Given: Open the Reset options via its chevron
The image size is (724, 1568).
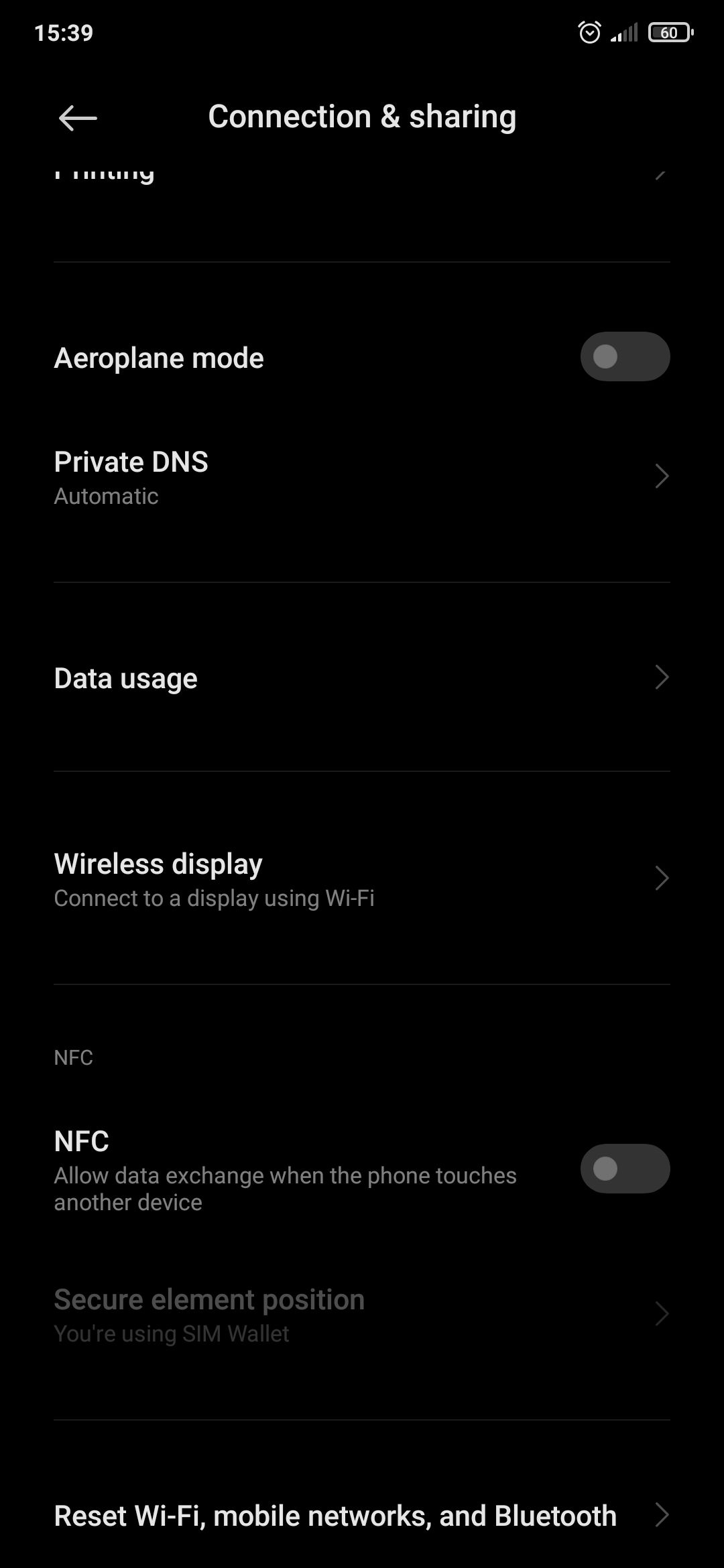Looking at the screenshot, I should point(662,1516).
